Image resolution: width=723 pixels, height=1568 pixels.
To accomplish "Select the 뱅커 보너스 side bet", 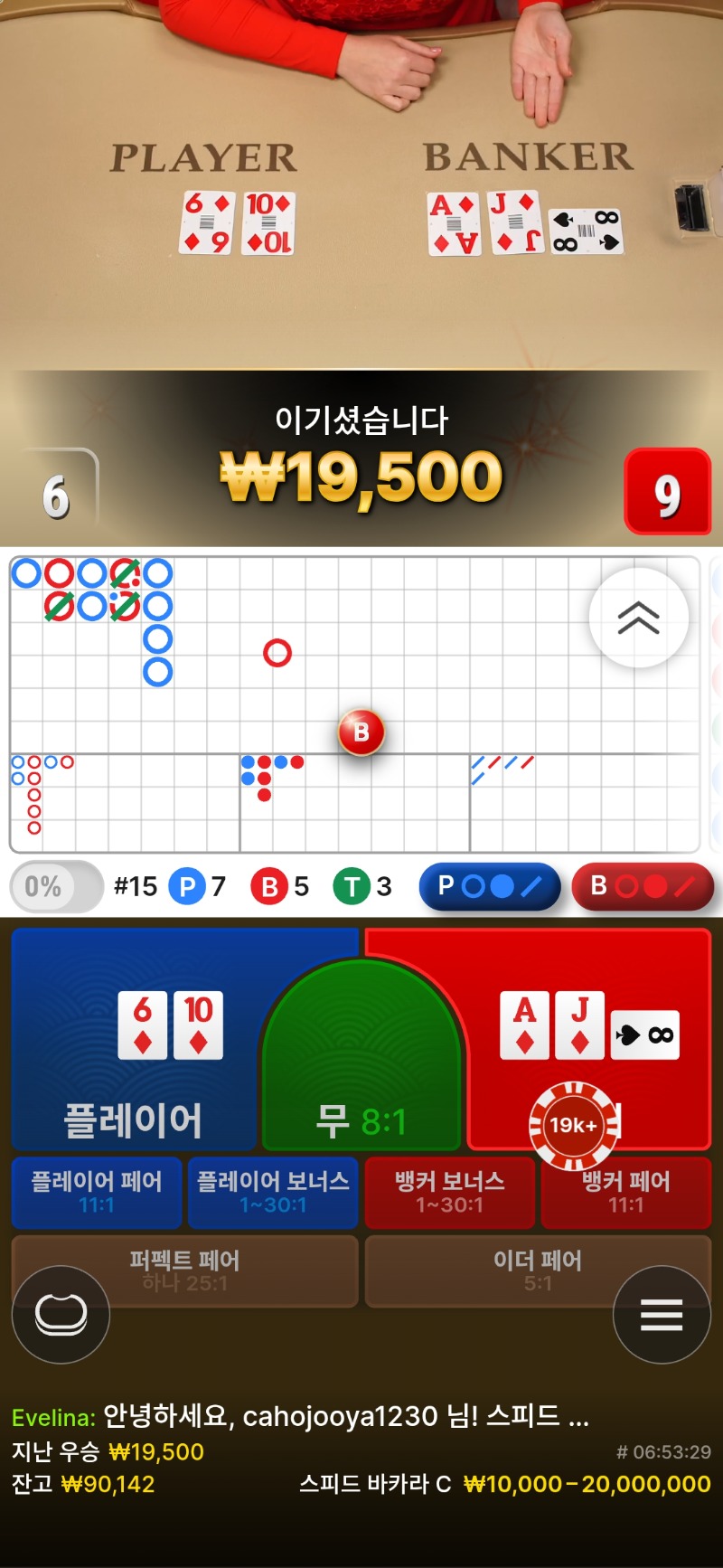I will point(449,1192).
